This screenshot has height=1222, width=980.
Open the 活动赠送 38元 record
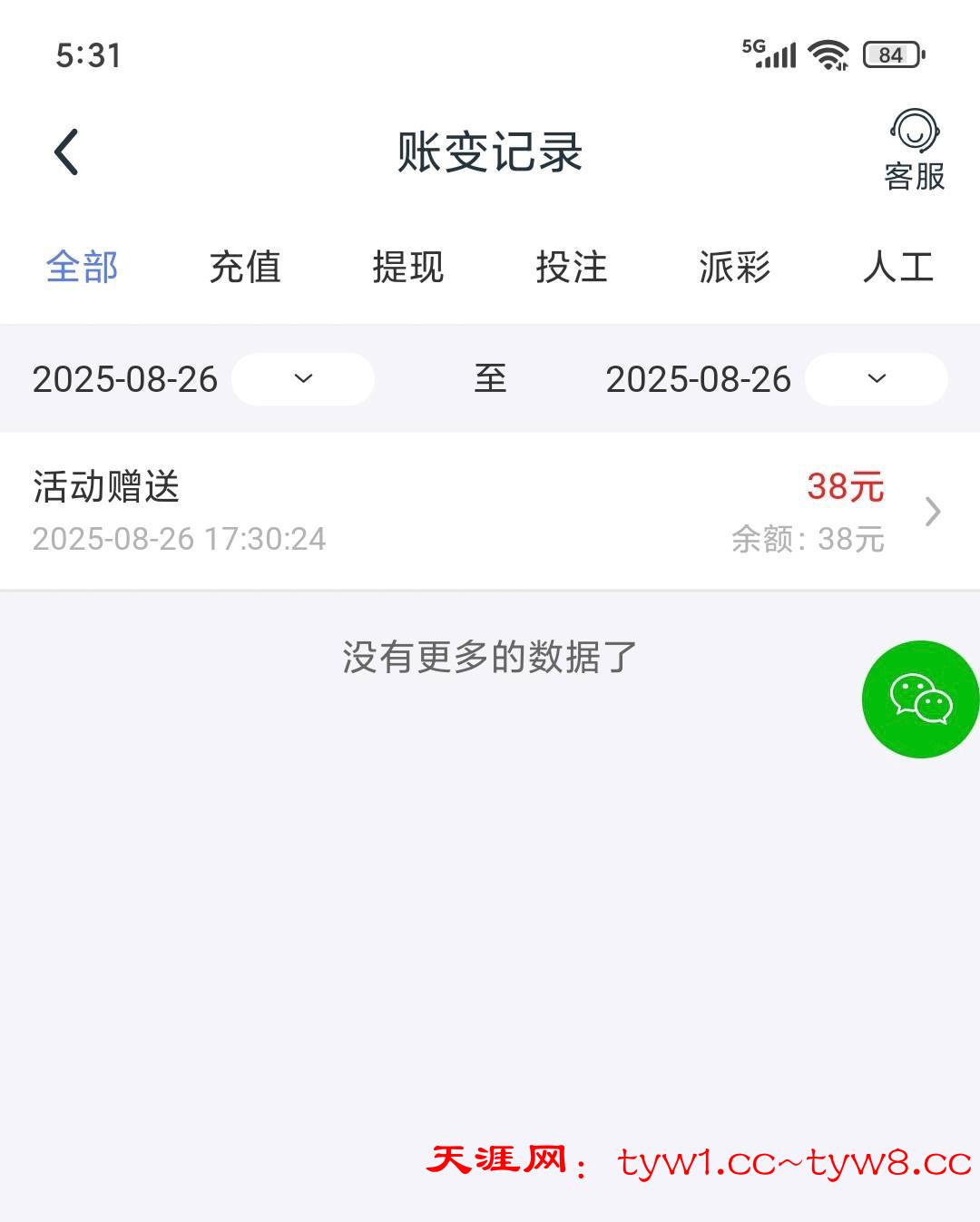click(x=490, y=512)
